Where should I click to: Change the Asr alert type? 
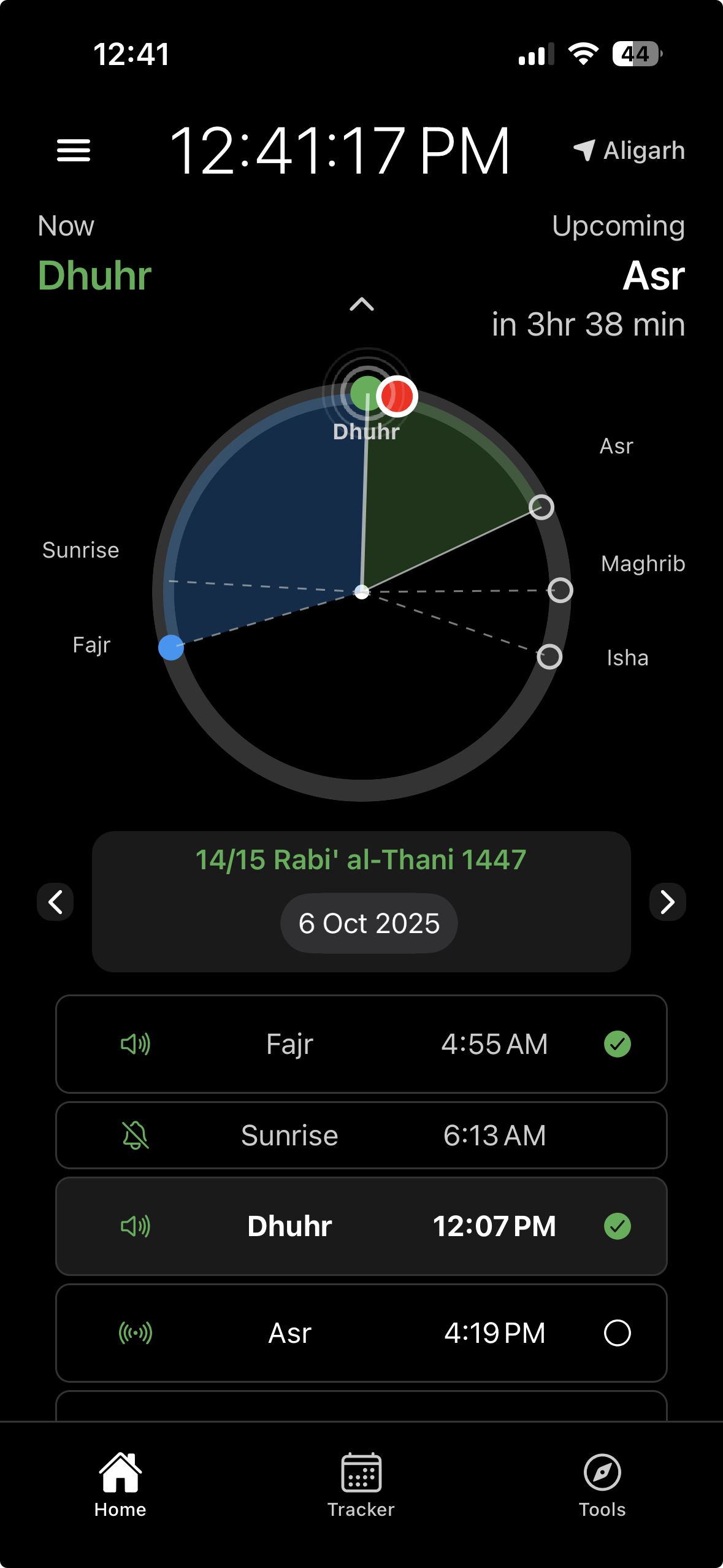(x=136, y=1333)
